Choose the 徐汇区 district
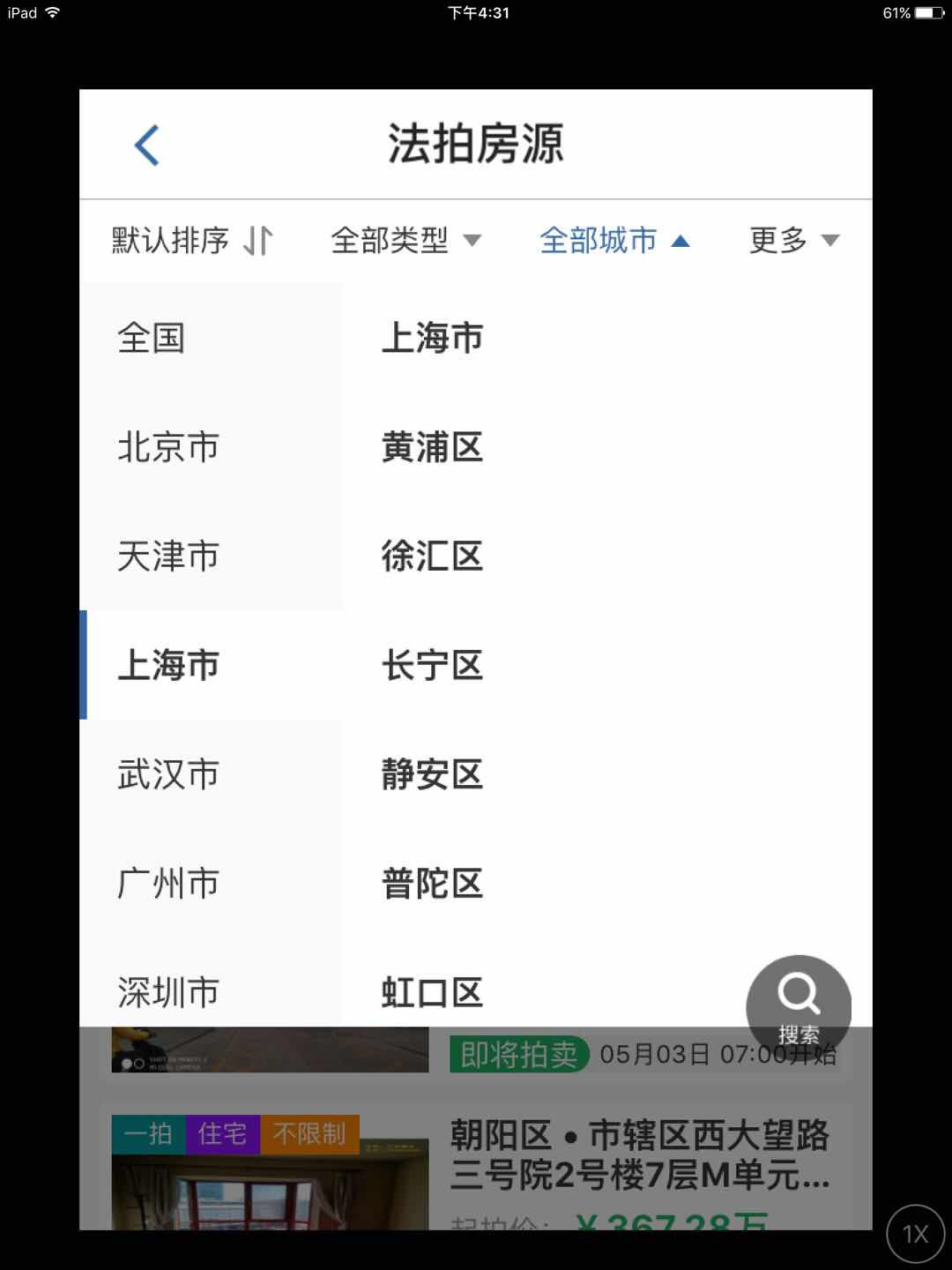Image resolution: width=952 pixels, height=1270 pixels. pyautogui.click(x=432, y=557)
